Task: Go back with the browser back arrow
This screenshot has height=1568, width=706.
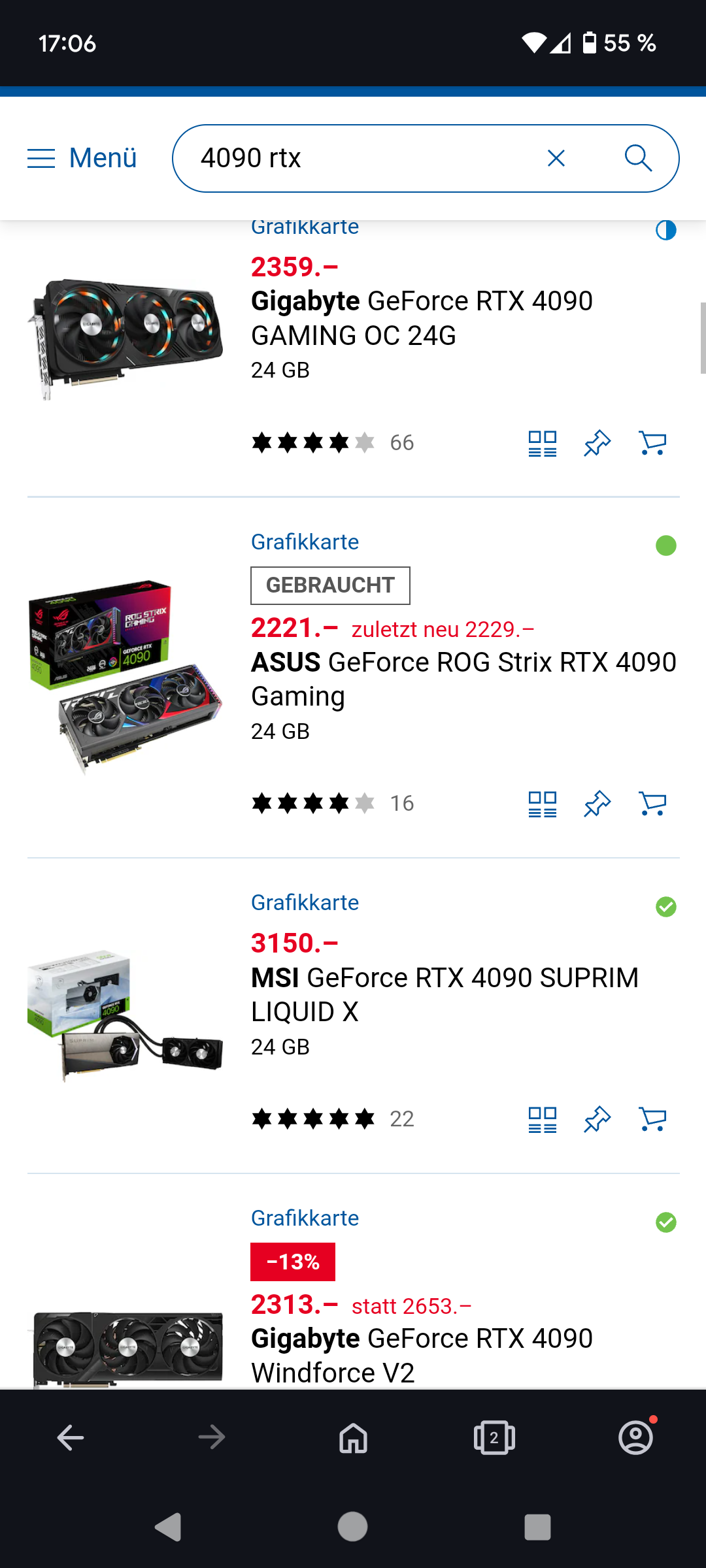Action: [x=71, y=1437]
